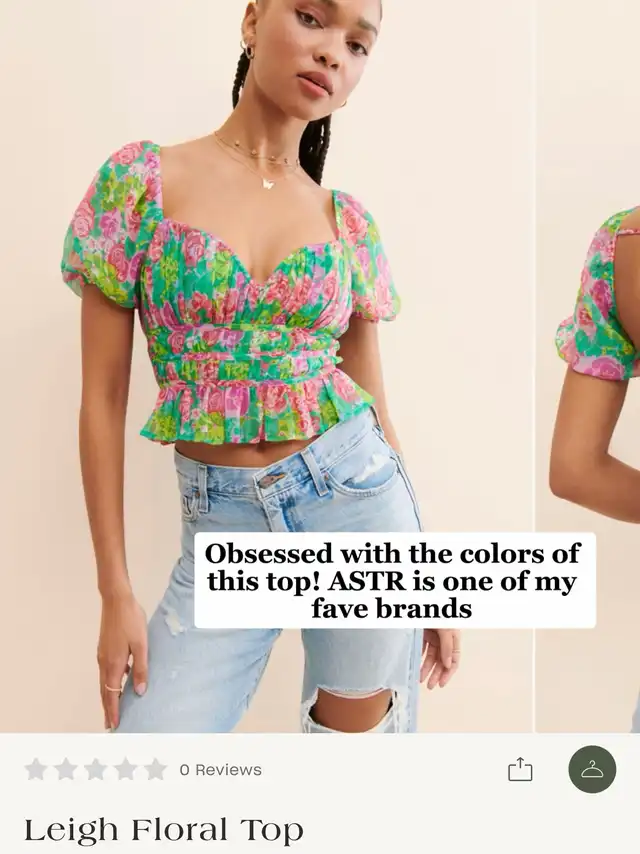Share the Leigh Floral Top
640x854 pixels.
(520, 769)
